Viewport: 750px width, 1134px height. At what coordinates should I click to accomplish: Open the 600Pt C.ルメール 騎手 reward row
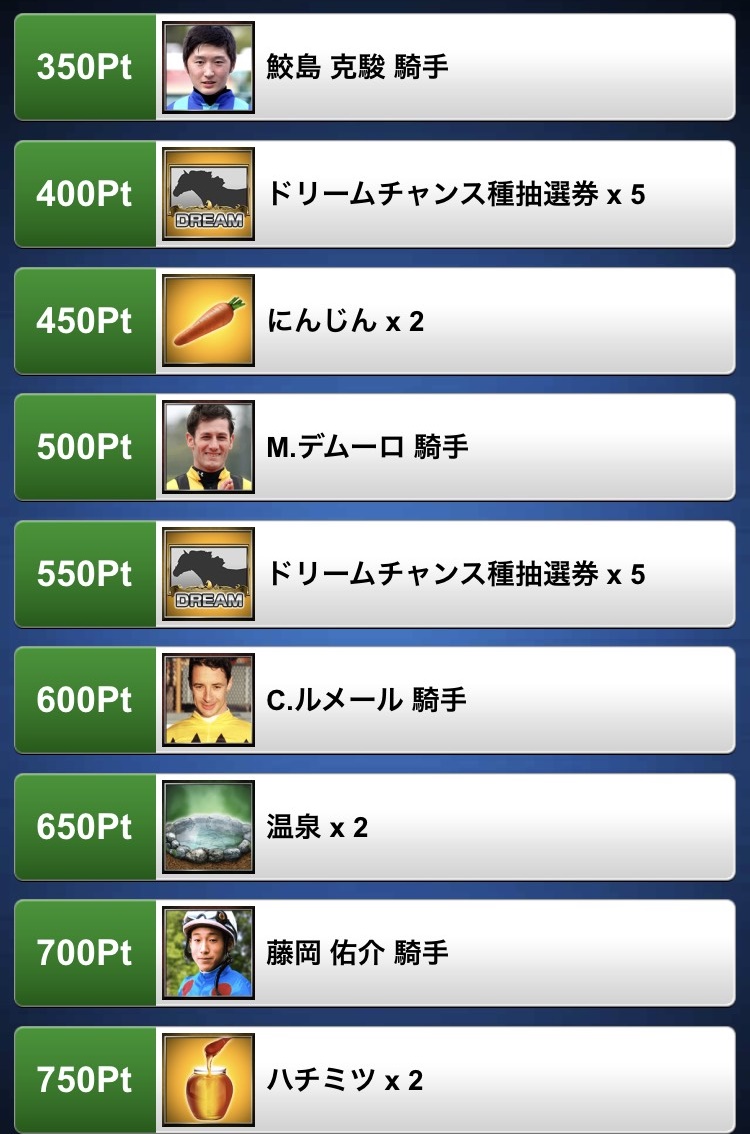[375, 700]
